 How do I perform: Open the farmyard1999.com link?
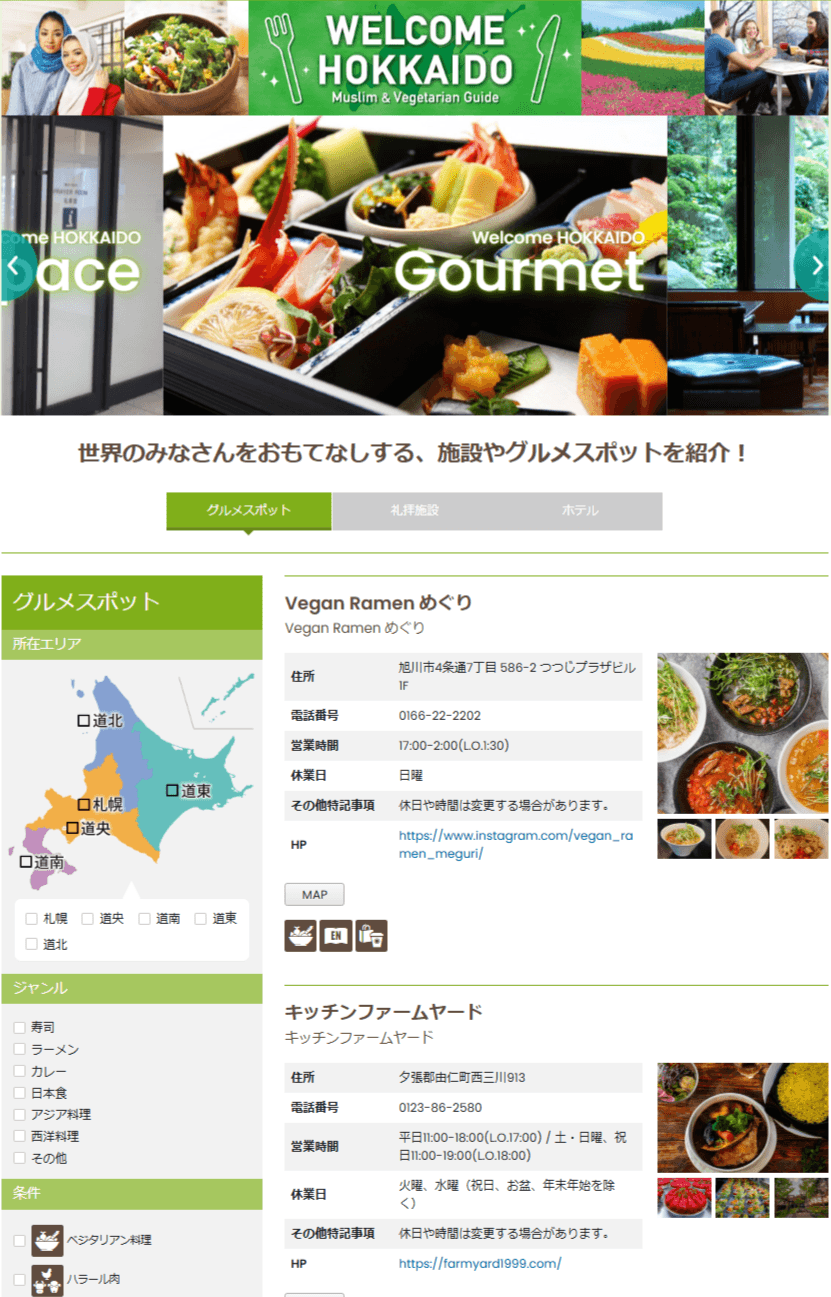pyautogui.click(x=480, y=1263)
